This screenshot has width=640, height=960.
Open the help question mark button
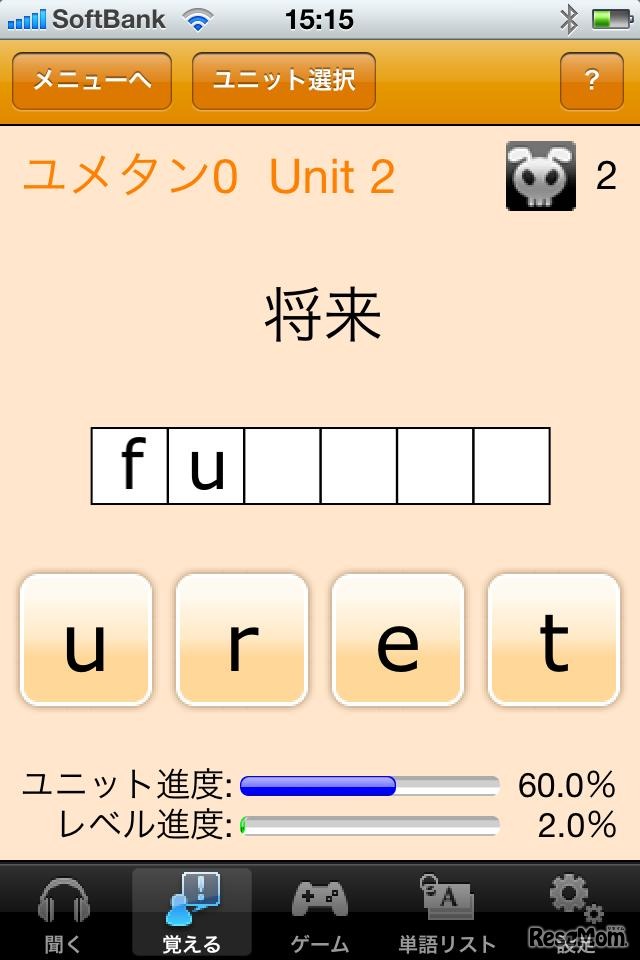(x=591, y=81)
